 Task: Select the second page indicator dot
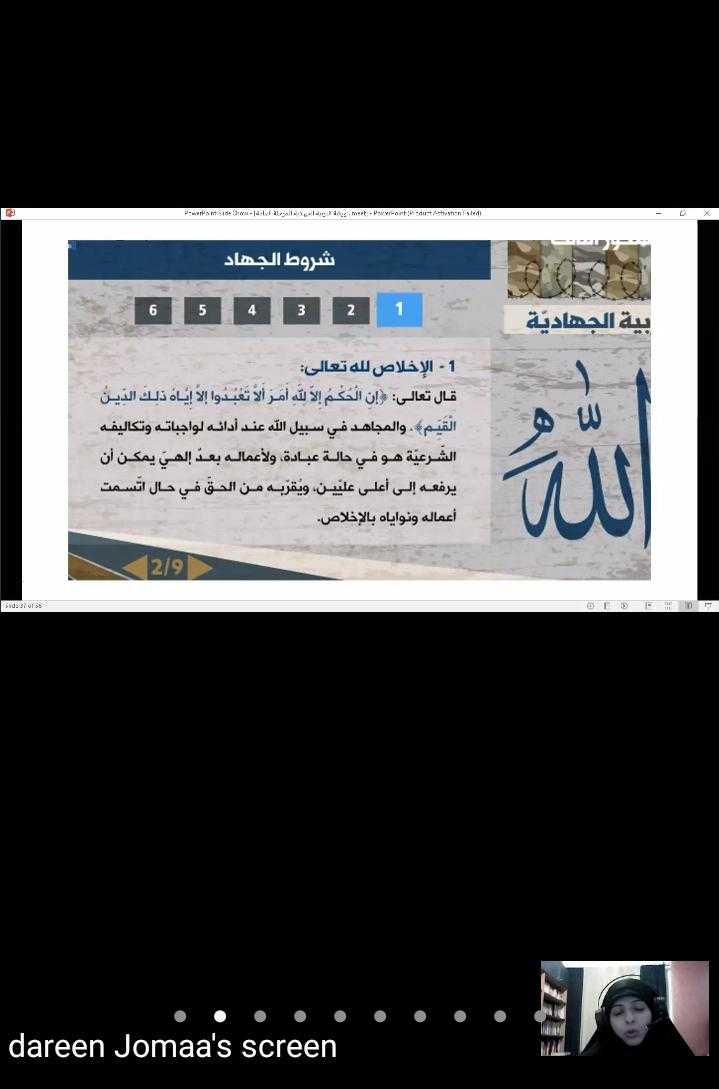(220, 1016)
